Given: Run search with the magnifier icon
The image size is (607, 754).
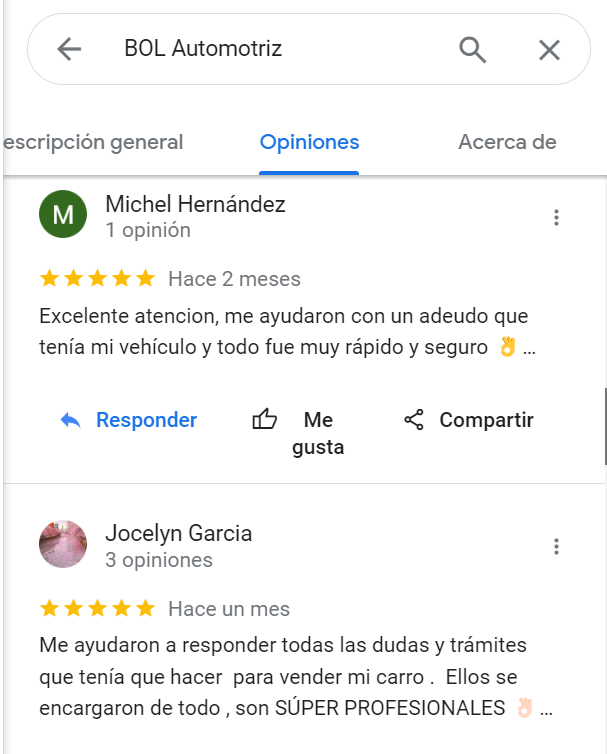Looking at the screenshot, I should click(472, 49).
